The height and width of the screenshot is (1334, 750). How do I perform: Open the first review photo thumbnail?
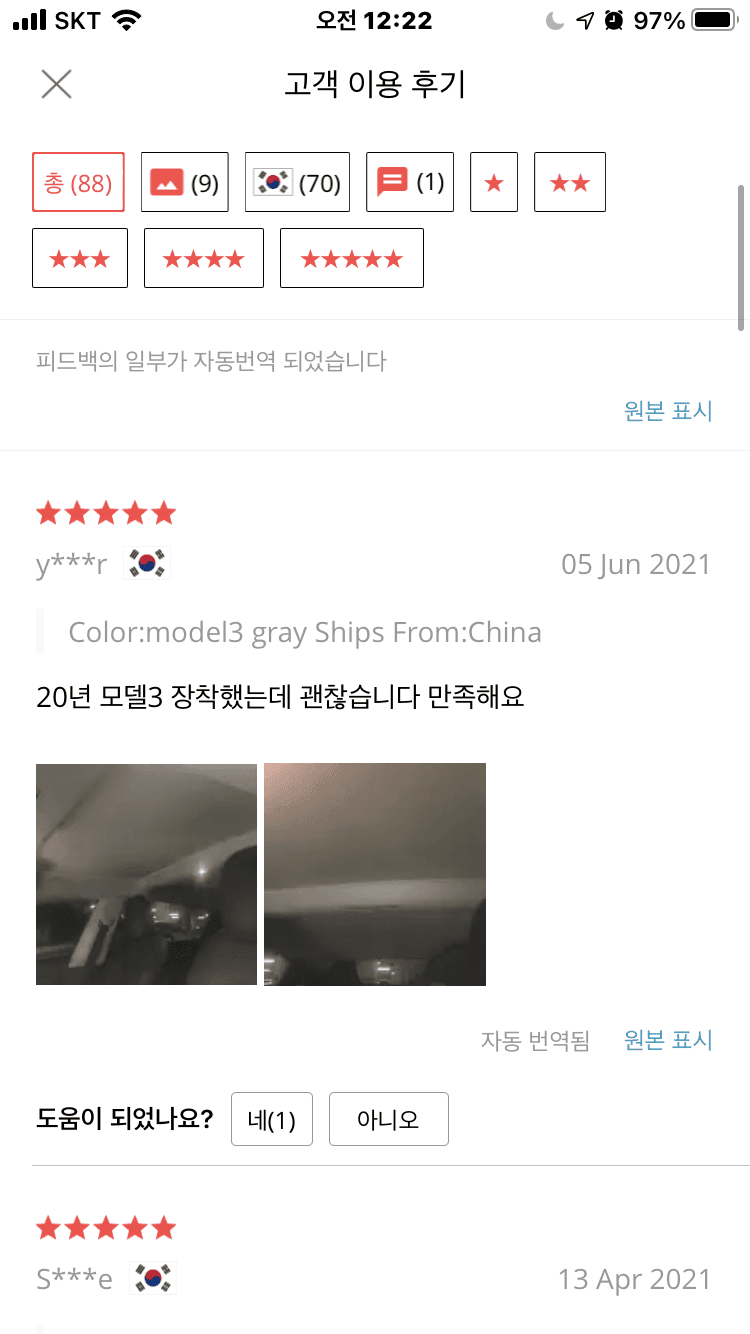146,874
